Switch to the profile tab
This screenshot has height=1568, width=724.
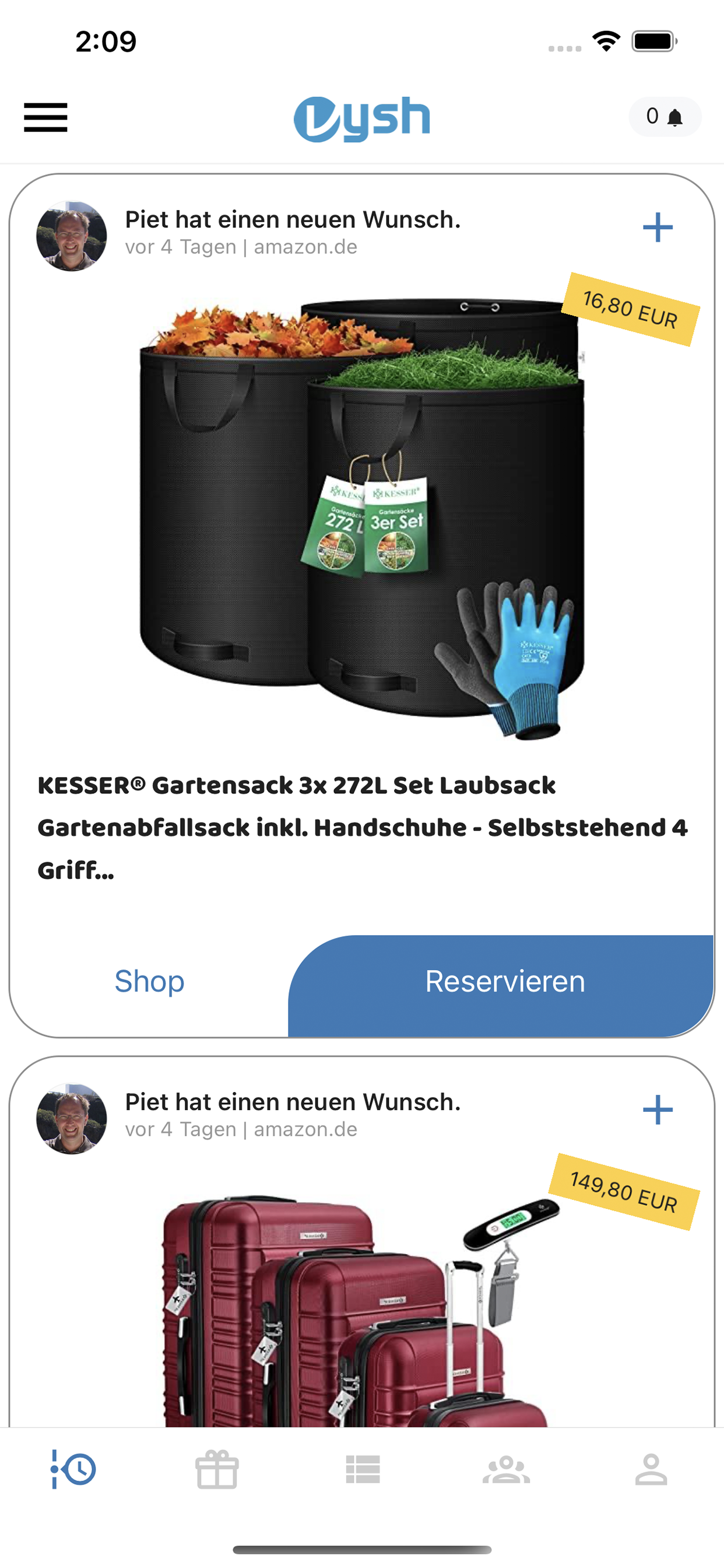click(x=651, y=1470)
